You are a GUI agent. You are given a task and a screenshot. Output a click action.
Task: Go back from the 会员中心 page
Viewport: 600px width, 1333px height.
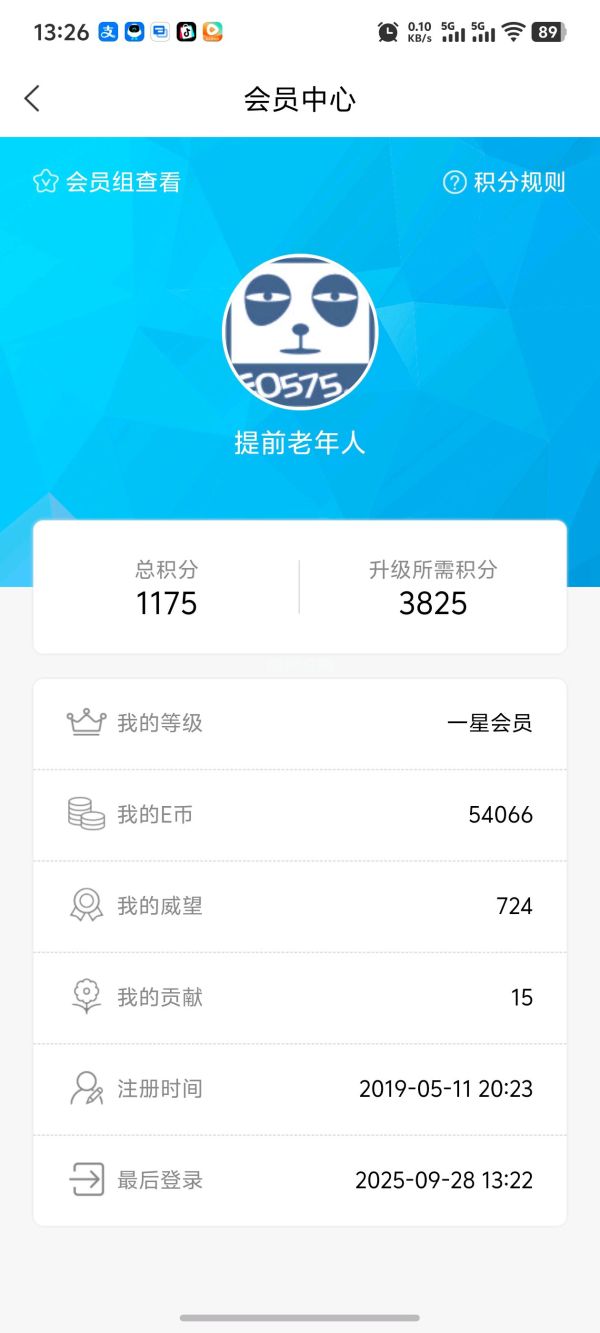tap(32, 98)
